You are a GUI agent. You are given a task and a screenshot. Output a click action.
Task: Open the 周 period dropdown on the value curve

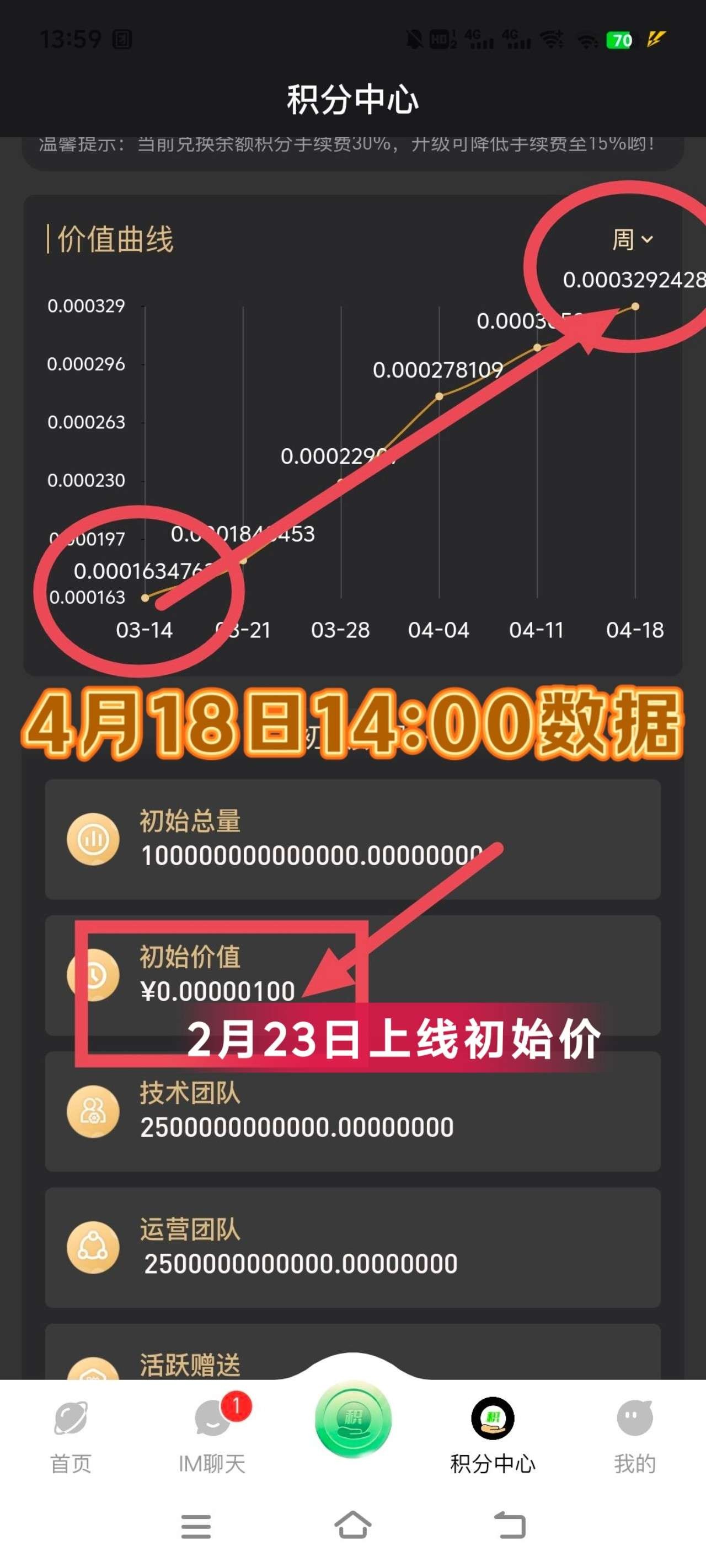pyautogui.click(x=632, y=239)
